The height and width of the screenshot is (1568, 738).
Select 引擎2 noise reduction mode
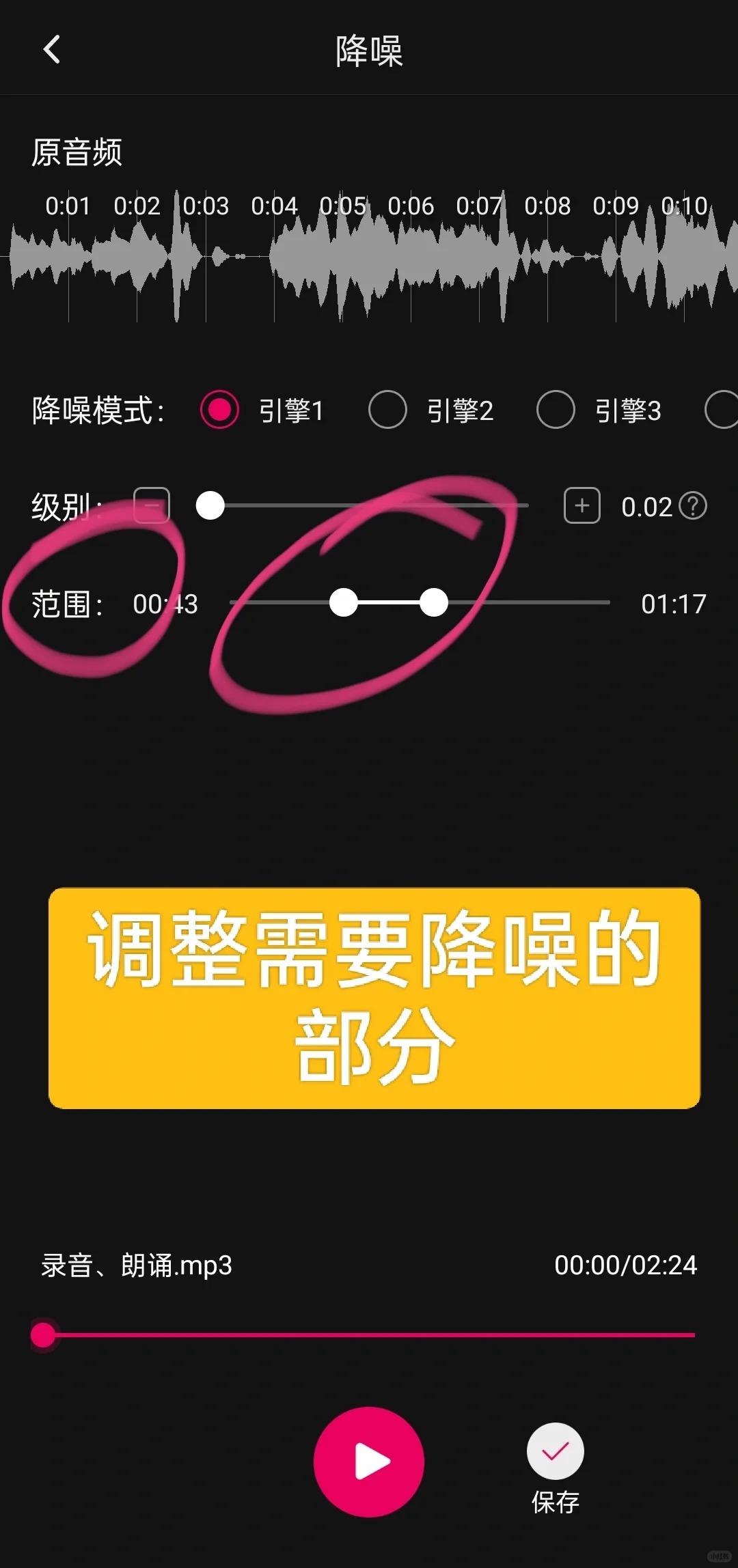point(387,410)
